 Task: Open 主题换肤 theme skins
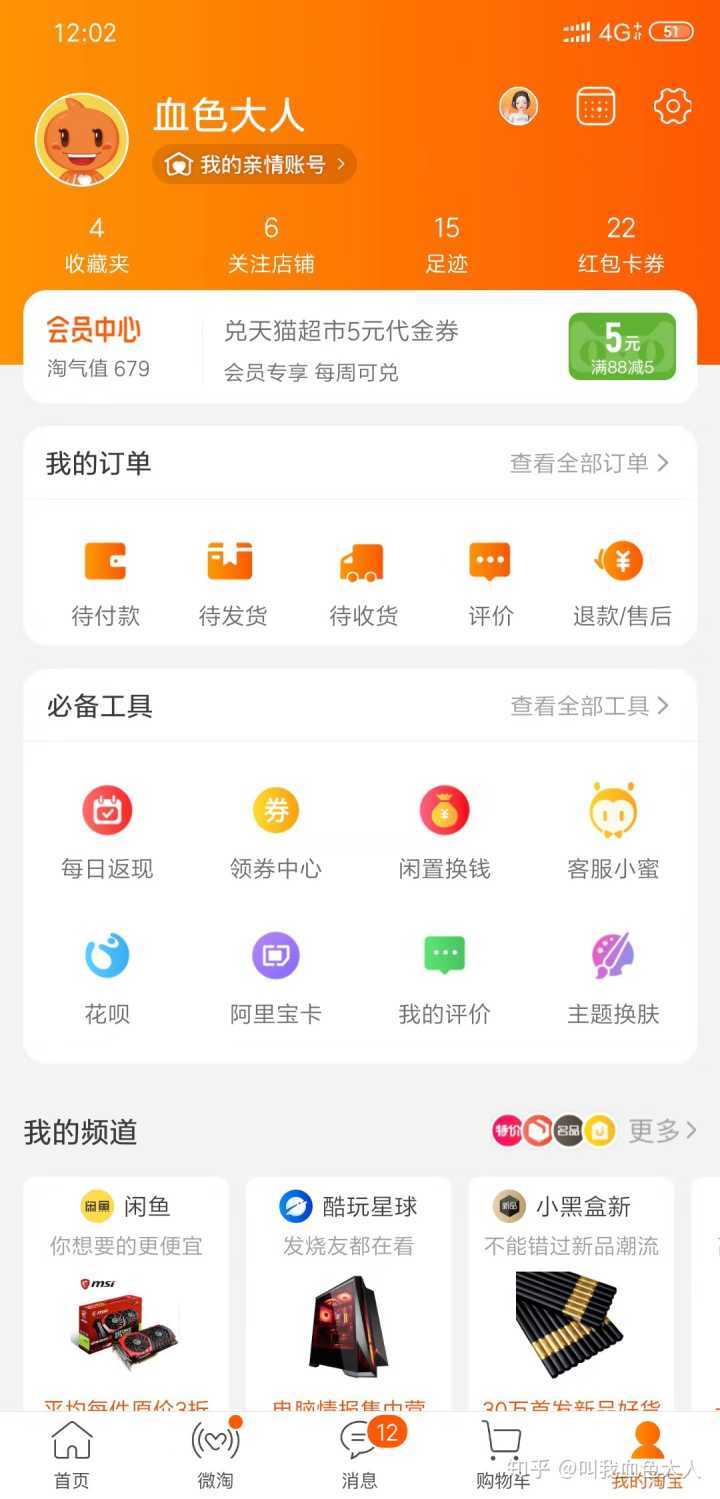(x=613, y=977)
